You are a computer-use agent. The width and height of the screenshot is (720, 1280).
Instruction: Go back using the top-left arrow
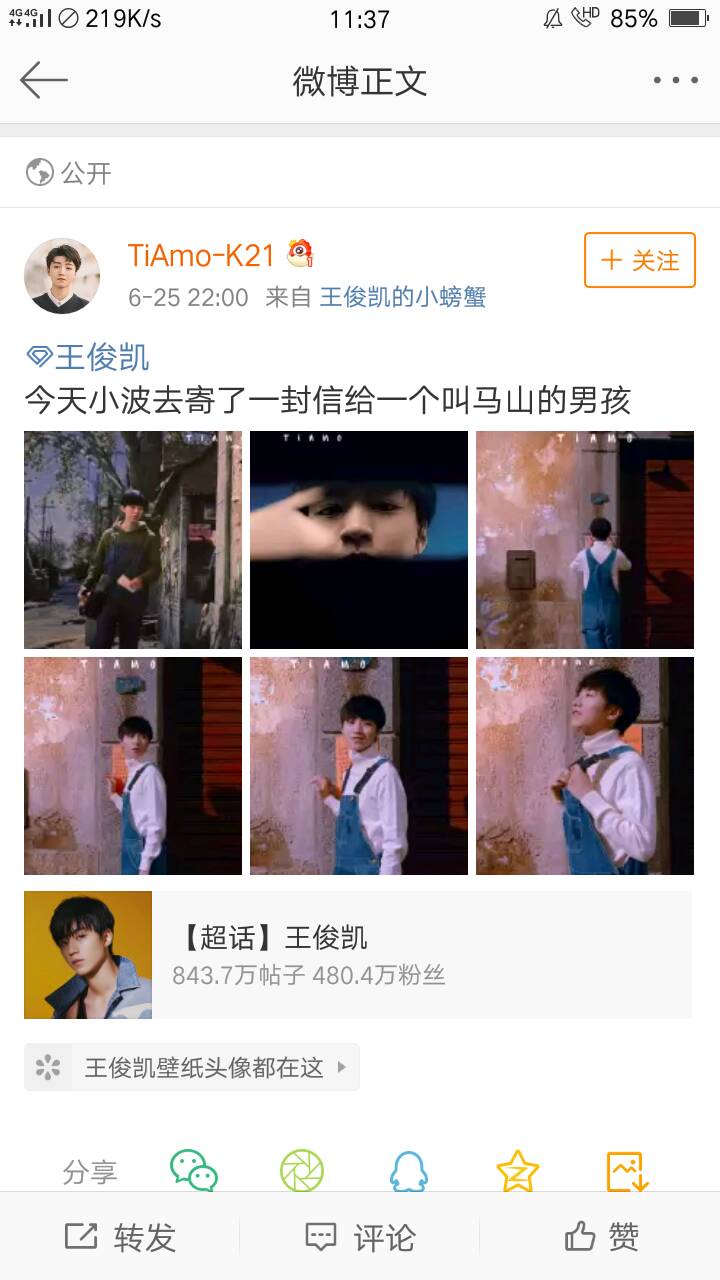pos(43,80)
